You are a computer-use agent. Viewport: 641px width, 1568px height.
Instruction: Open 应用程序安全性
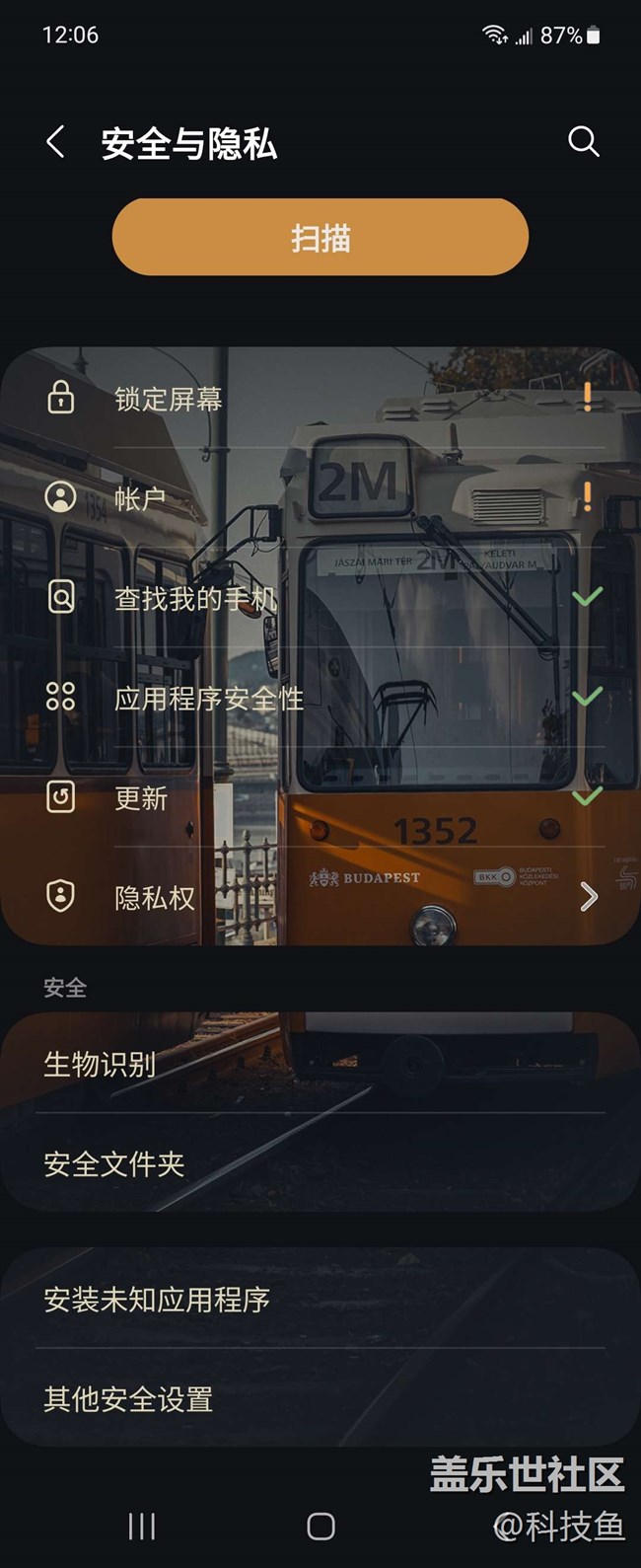320,699
